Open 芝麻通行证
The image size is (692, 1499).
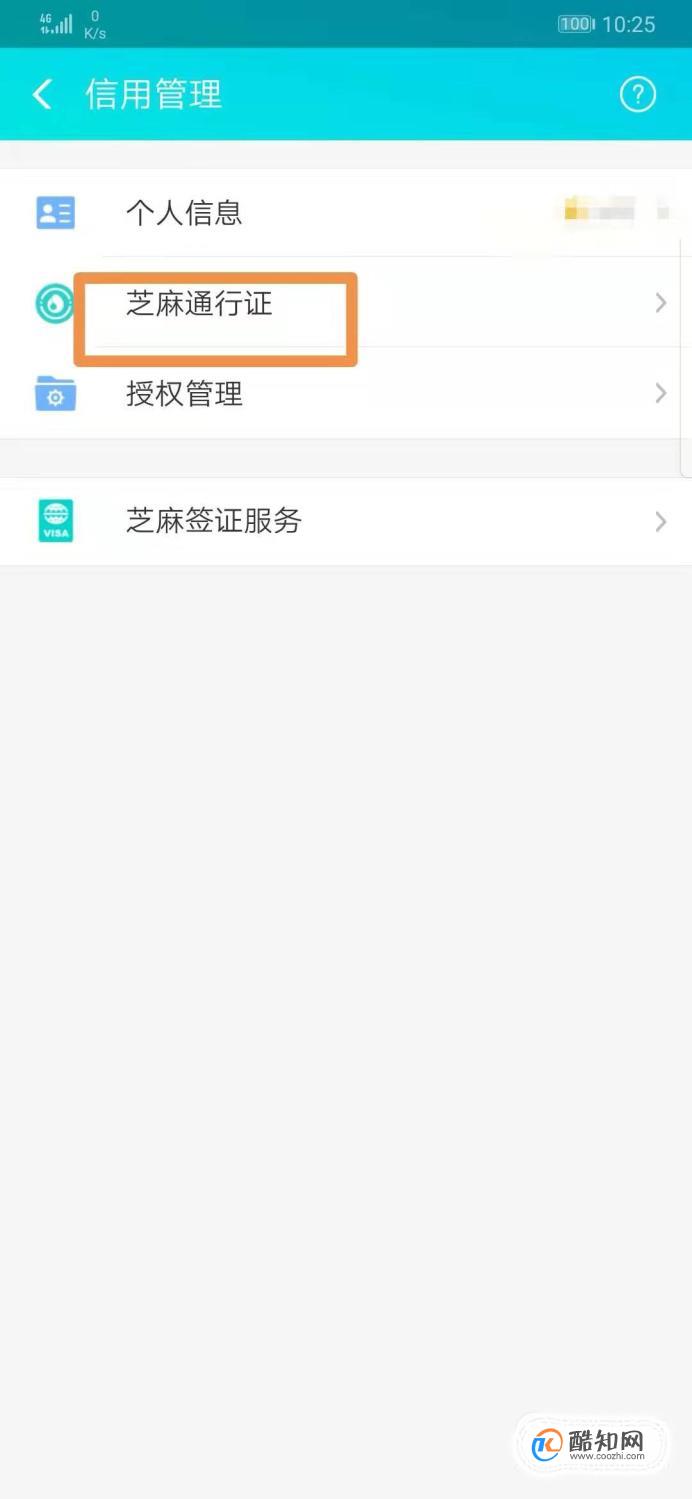click(x=346, y=303)
